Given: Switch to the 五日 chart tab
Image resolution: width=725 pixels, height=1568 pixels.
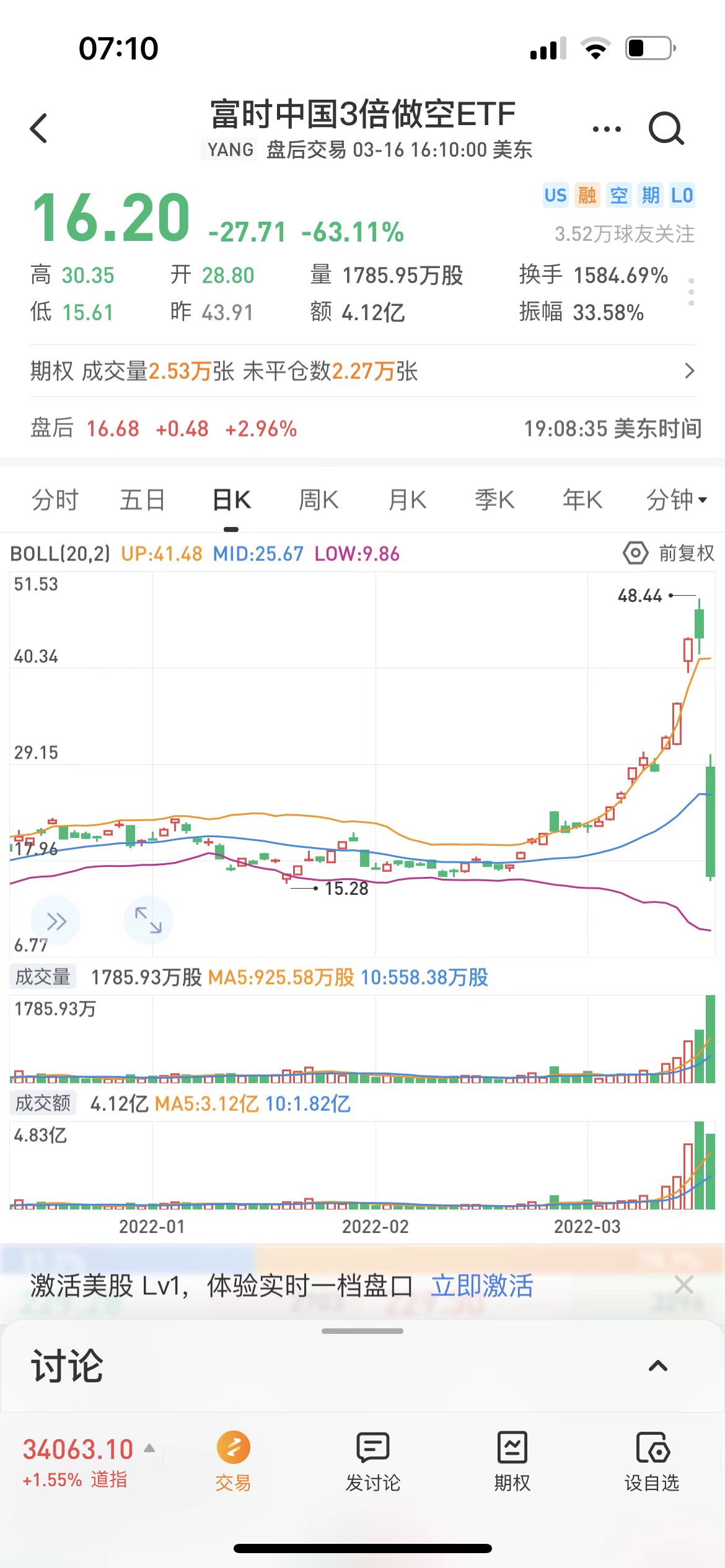Looking at the screenshot, I should click(x=143, y=500).
